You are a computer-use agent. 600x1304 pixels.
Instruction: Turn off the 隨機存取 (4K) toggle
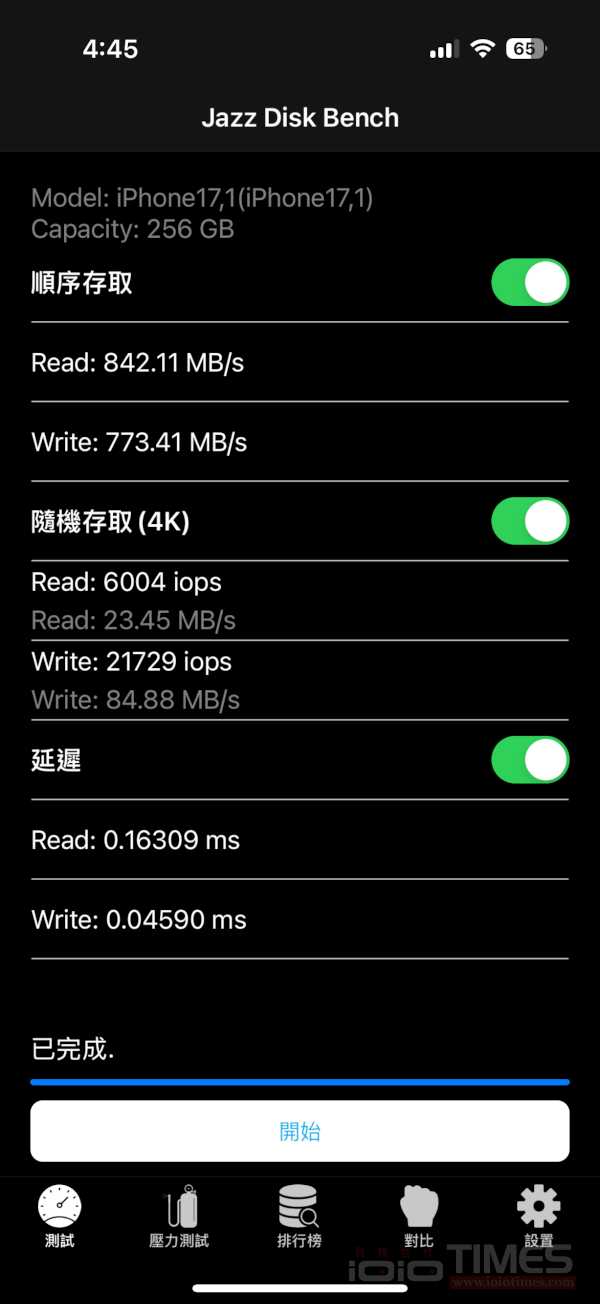(530, 522)
